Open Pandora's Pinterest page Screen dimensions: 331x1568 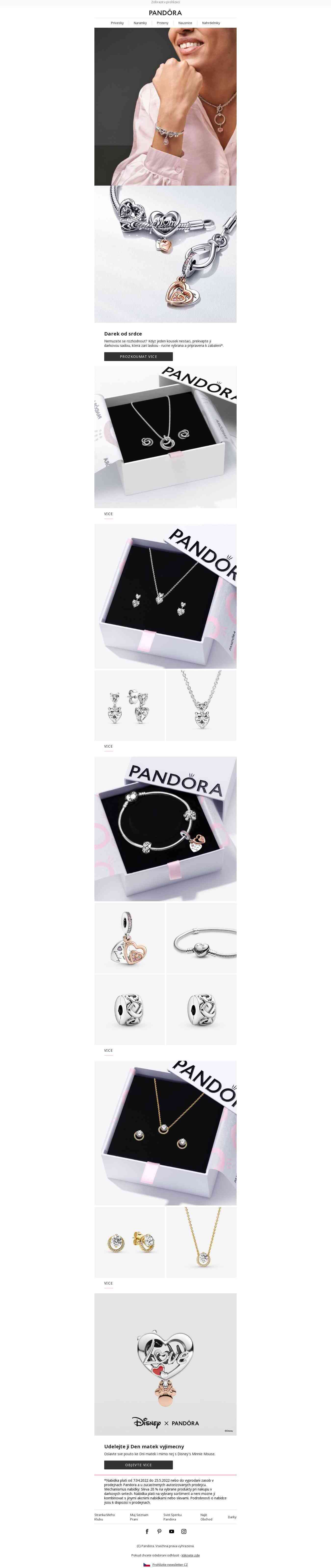coord(159,1531)
